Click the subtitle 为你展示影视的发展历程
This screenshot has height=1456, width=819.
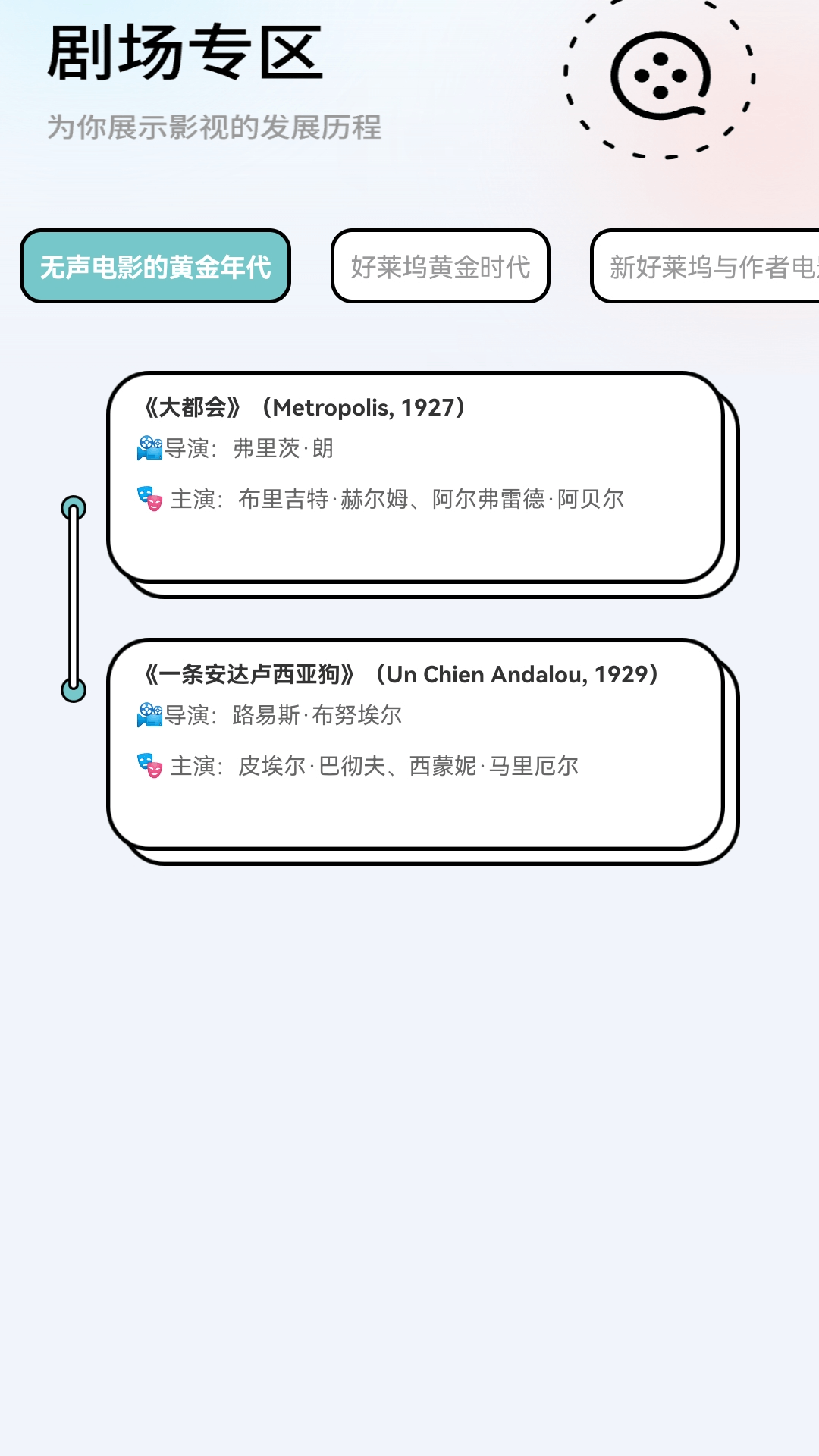coord(215,129)
